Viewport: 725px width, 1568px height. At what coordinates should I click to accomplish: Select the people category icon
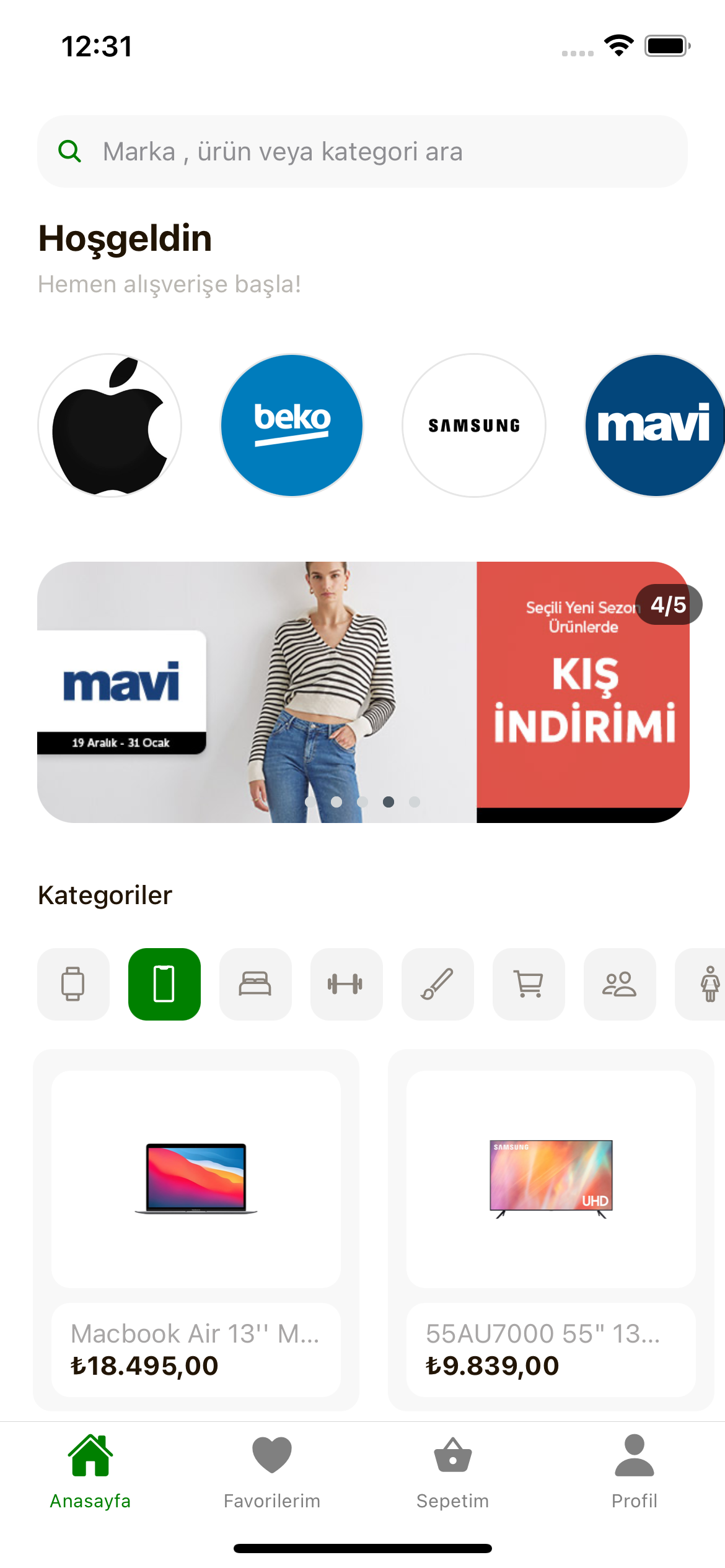tap(620, 984)
